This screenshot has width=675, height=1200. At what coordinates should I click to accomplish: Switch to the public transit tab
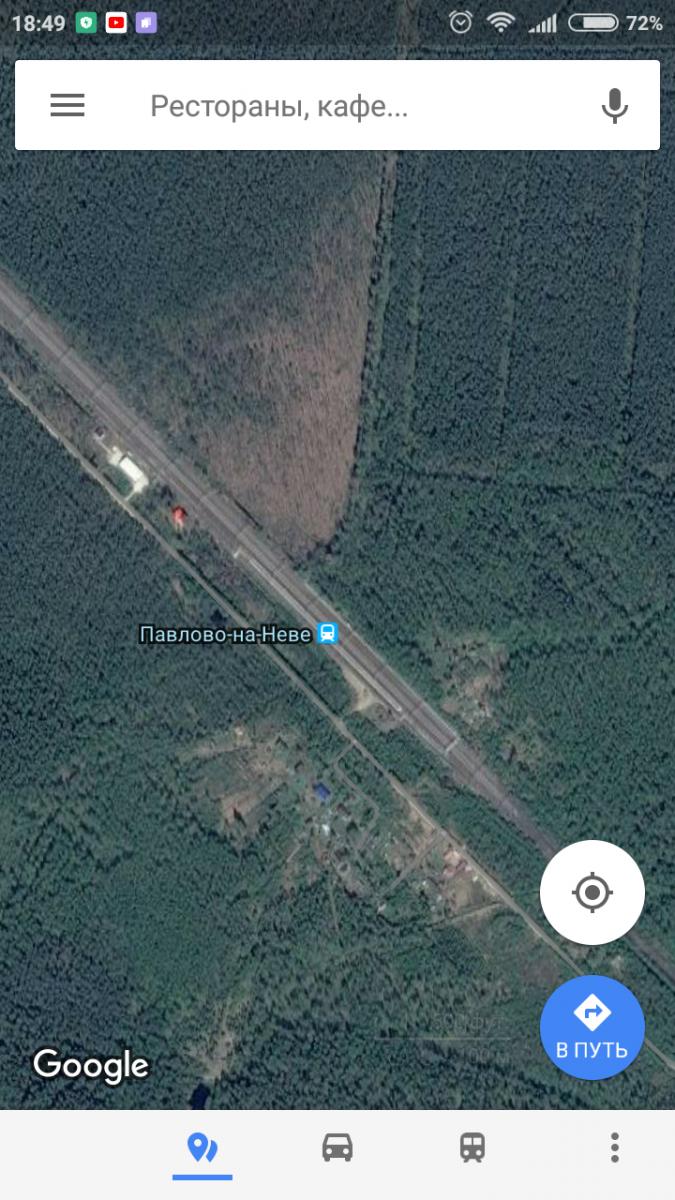(473, 1148)
